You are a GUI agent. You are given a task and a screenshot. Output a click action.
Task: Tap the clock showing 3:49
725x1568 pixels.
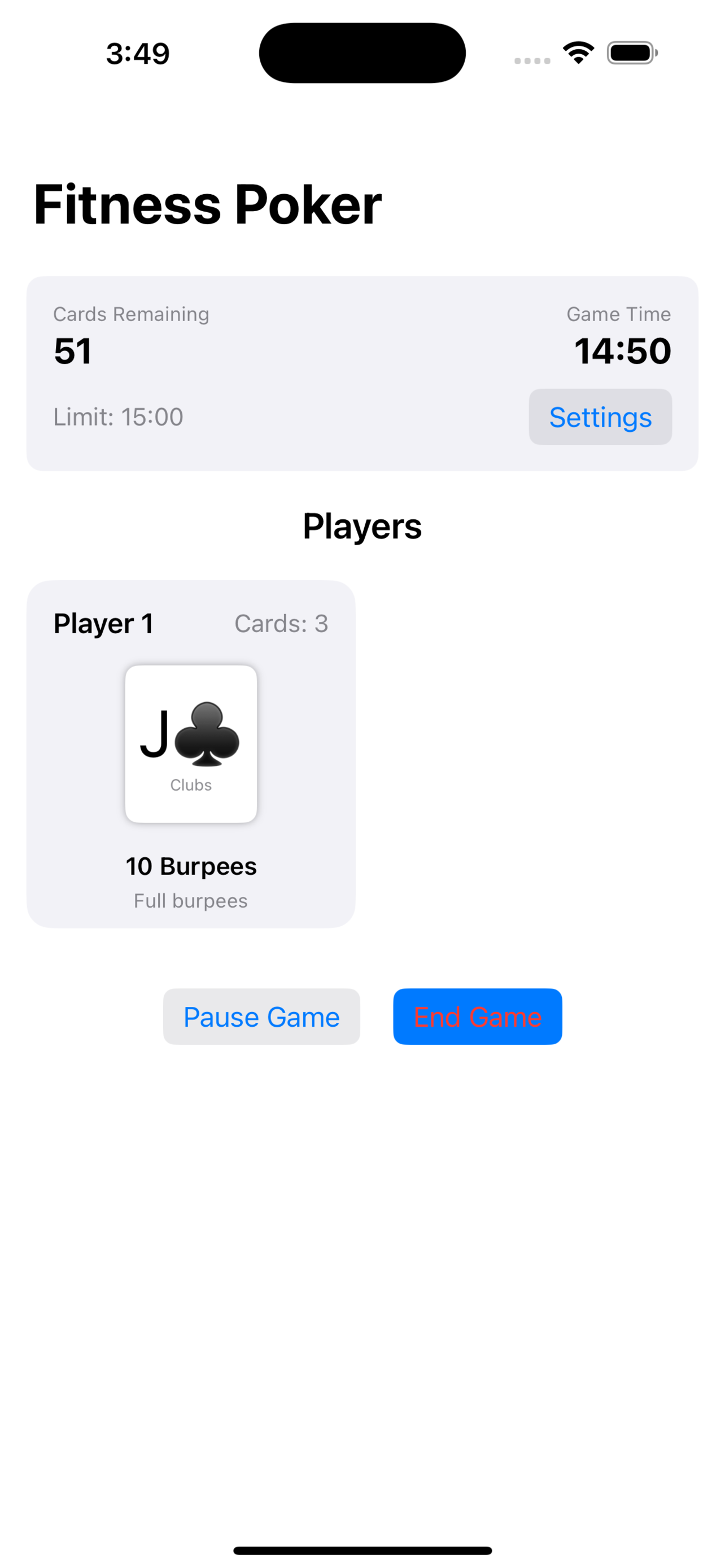point(136,53)
